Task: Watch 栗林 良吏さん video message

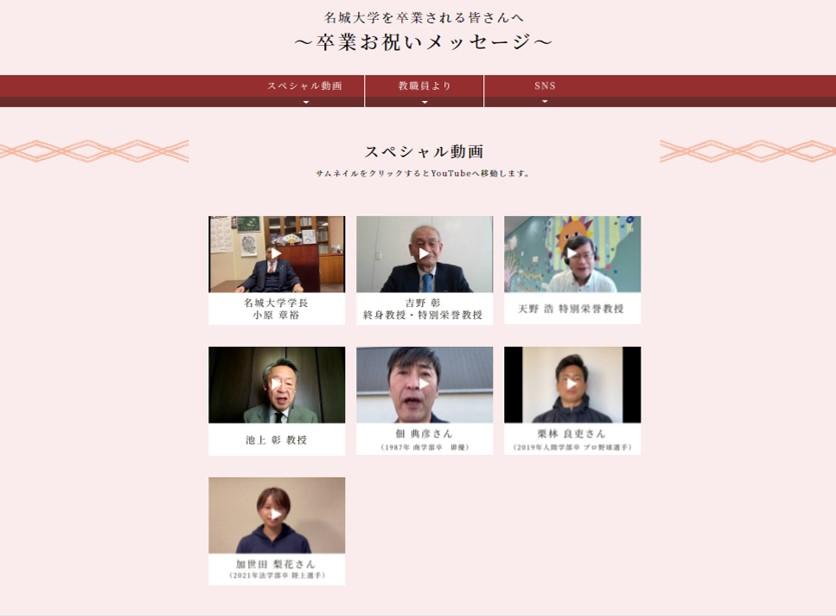Action: coord(572,385)
